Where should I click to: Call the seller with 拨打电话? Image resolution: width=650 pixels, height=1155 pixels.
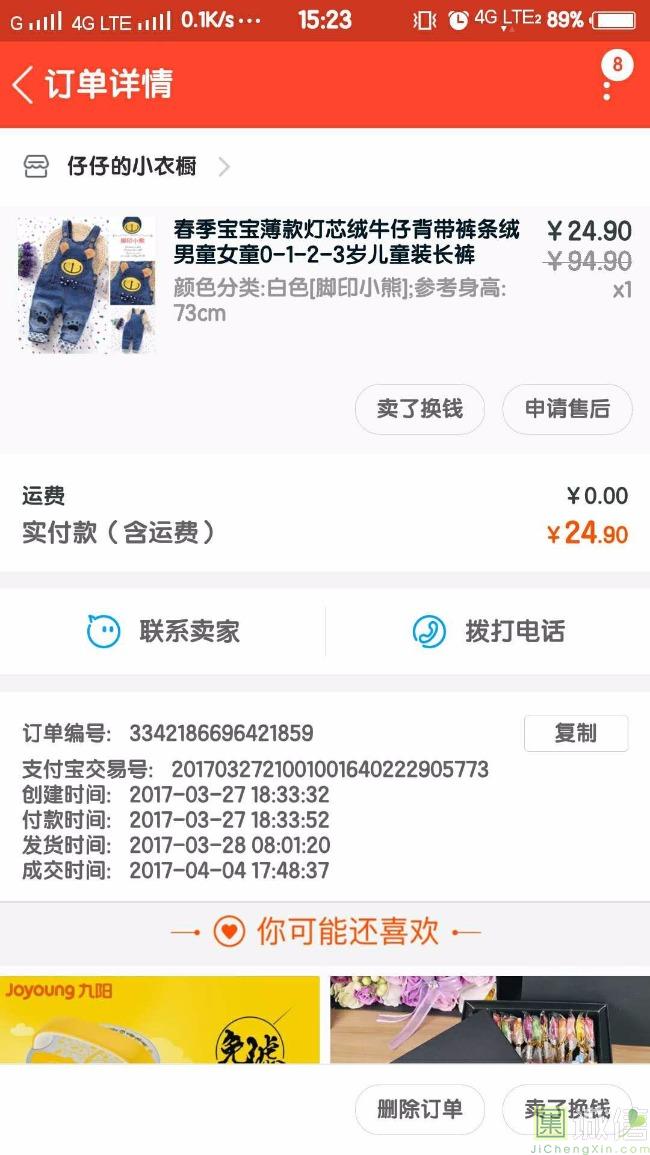[x=488, y=632]
